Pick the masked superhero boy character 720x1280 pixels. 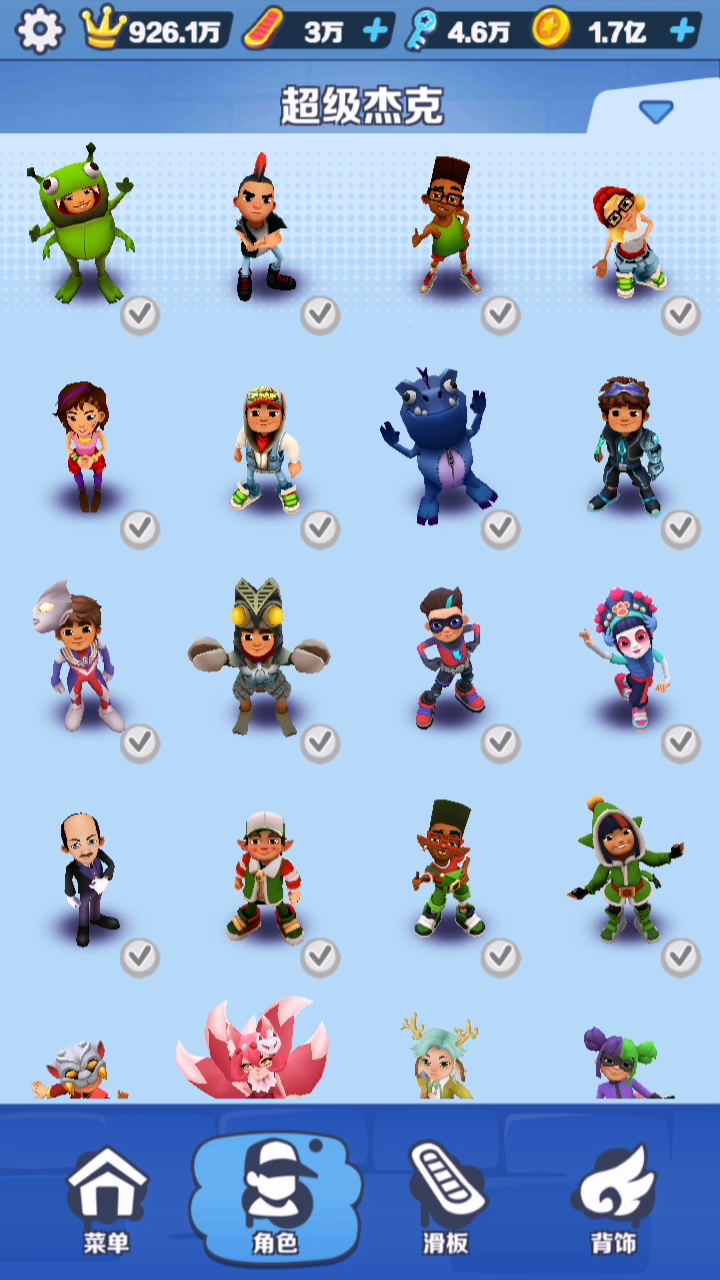pyautogui.click(x=448, y=655)
